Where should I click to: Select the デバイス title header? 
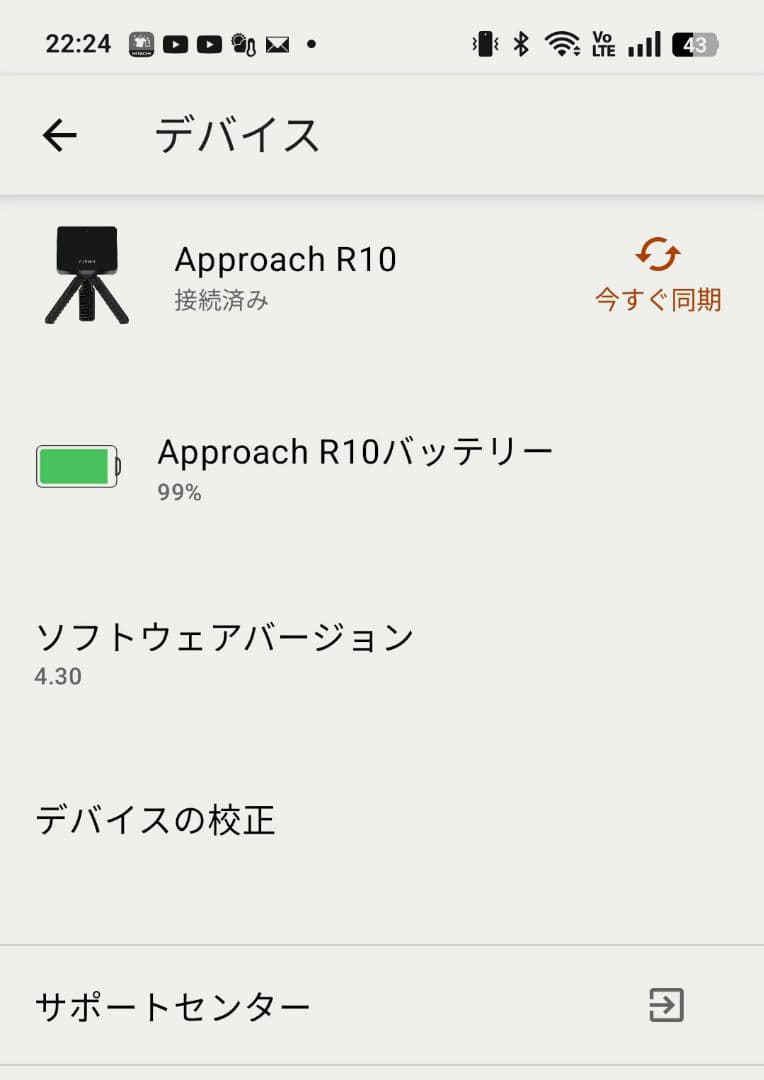(x=237, y=135)
